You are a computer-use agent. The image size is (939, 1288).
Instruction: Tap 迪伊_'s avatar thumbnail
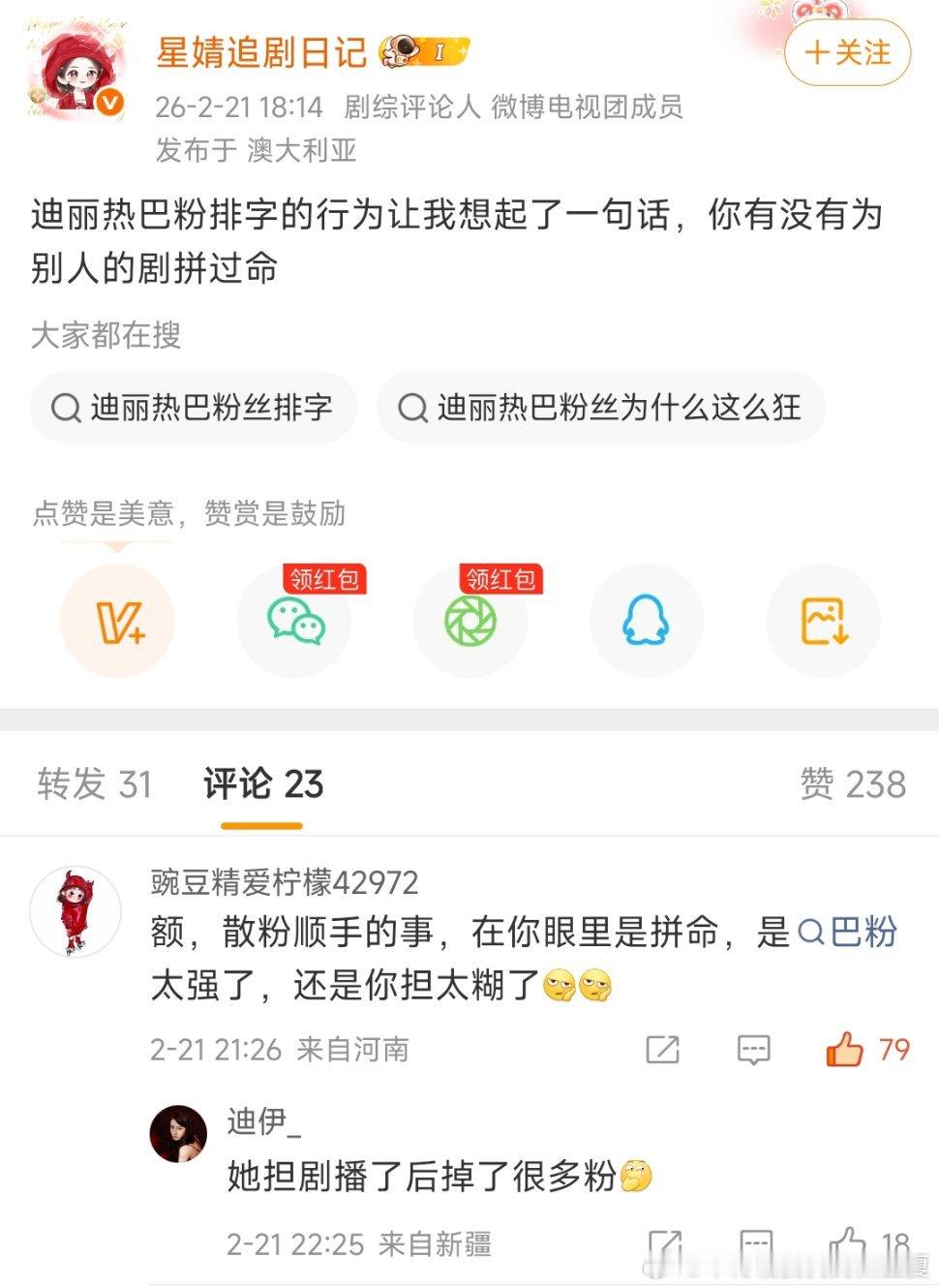click(178, 1134)
